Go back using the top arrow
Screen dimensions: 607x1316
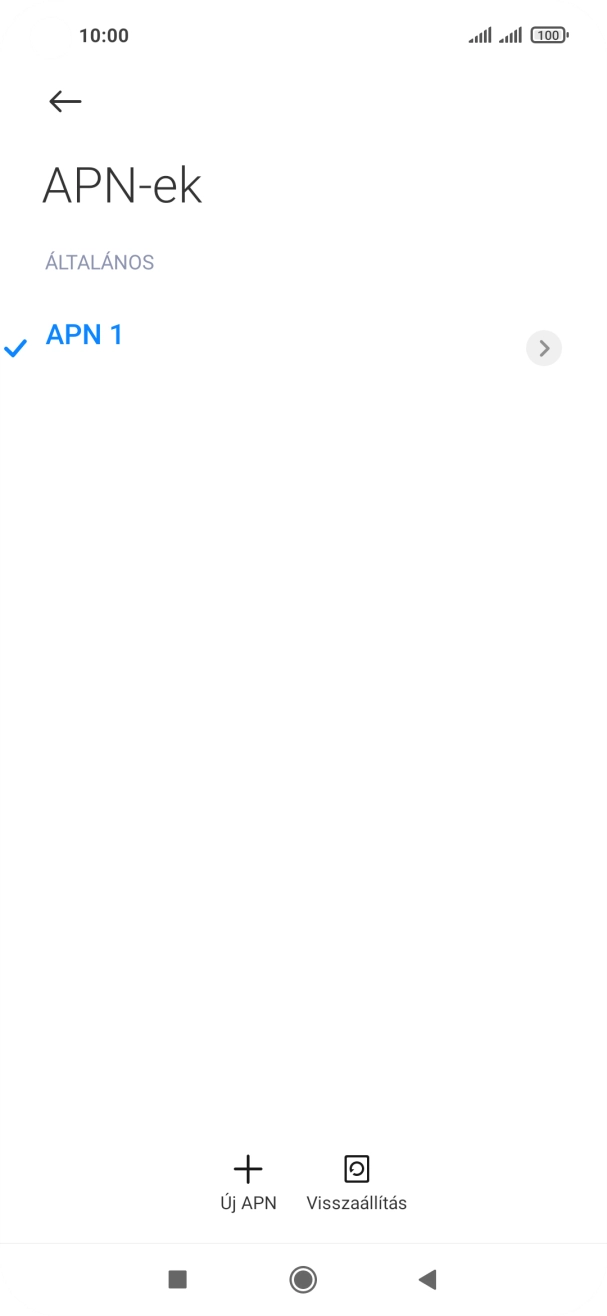click(x=65, y=101)
